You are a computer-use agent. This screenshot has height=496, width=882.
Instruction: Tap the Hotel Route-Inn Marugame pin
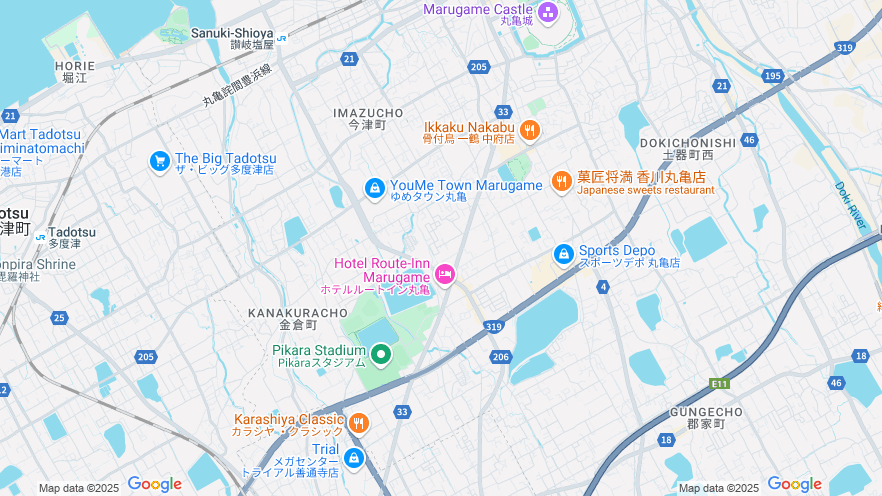[445, 273]
